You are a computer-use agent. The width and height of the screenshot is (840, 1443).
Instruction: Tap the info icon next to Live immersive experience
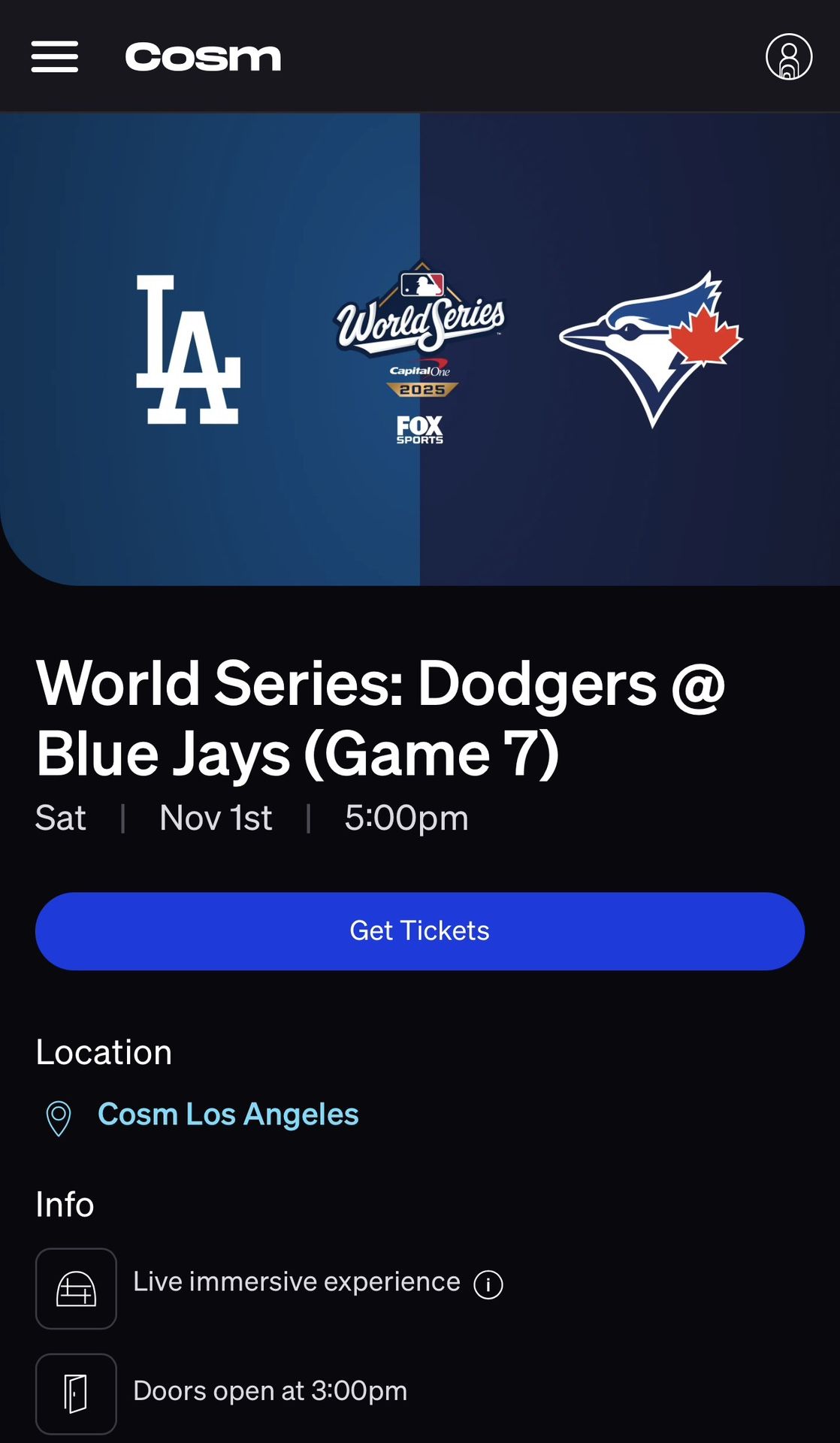(488, 1284)
